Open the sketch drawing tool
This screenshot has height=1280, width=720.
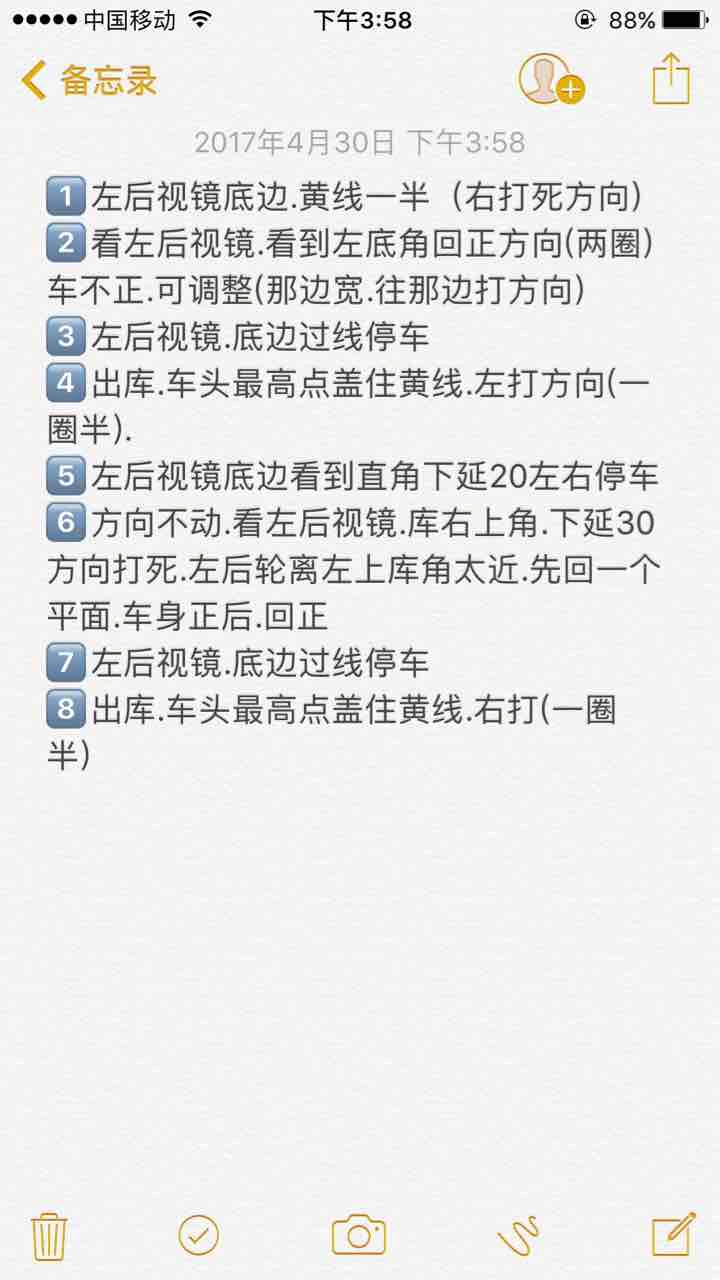(x=519, y=1235)
